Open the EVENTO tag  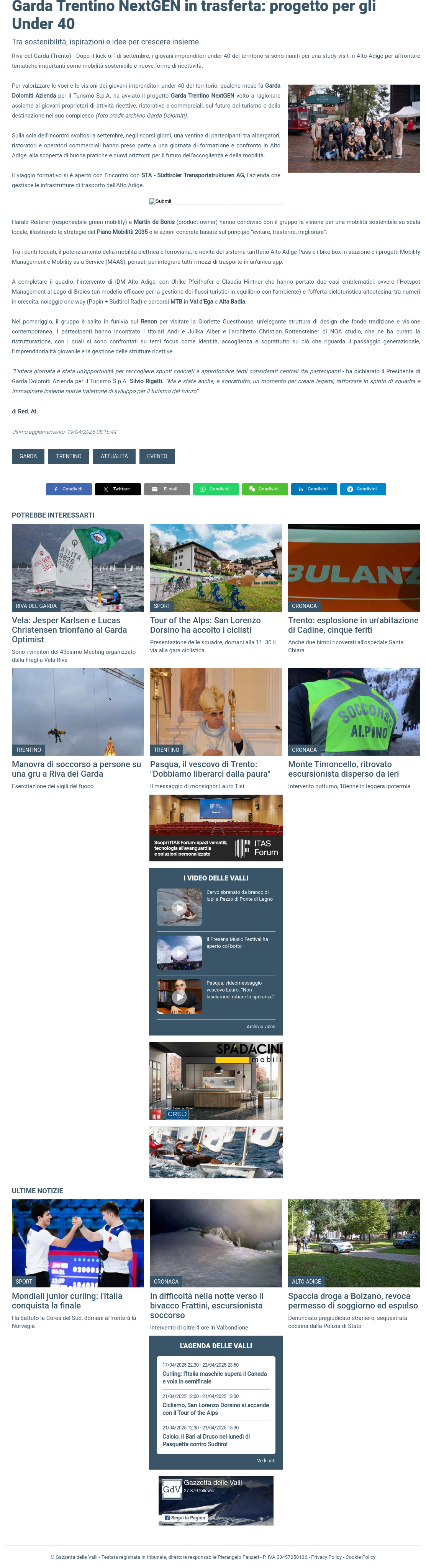point(157,456)
